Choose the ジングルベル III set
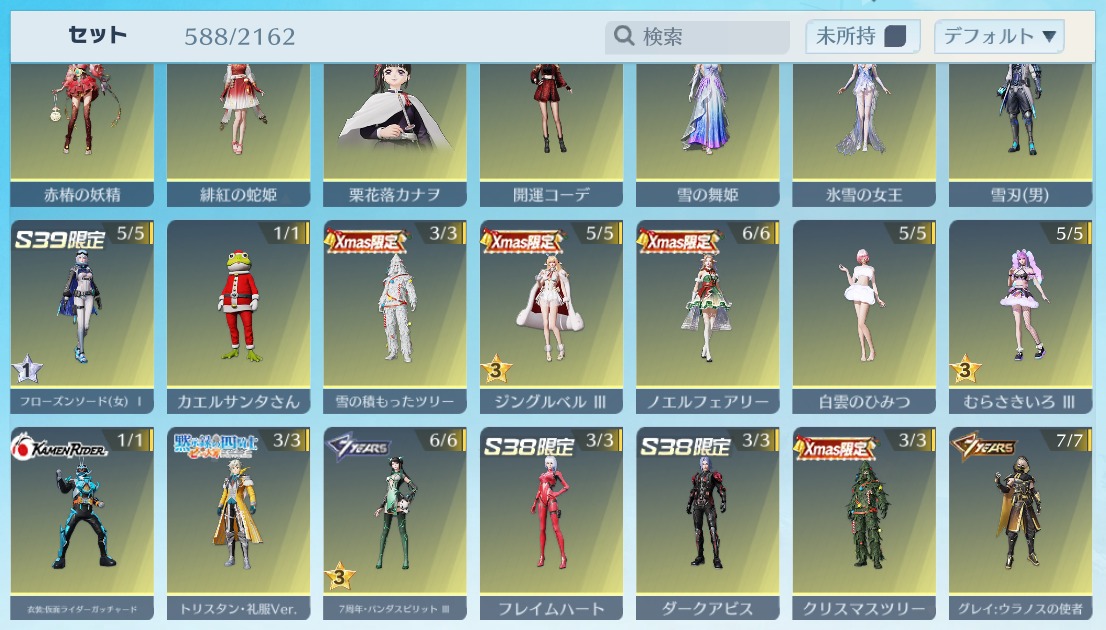Viewport: 1106px width, 630px height. (x=551, y=315)
